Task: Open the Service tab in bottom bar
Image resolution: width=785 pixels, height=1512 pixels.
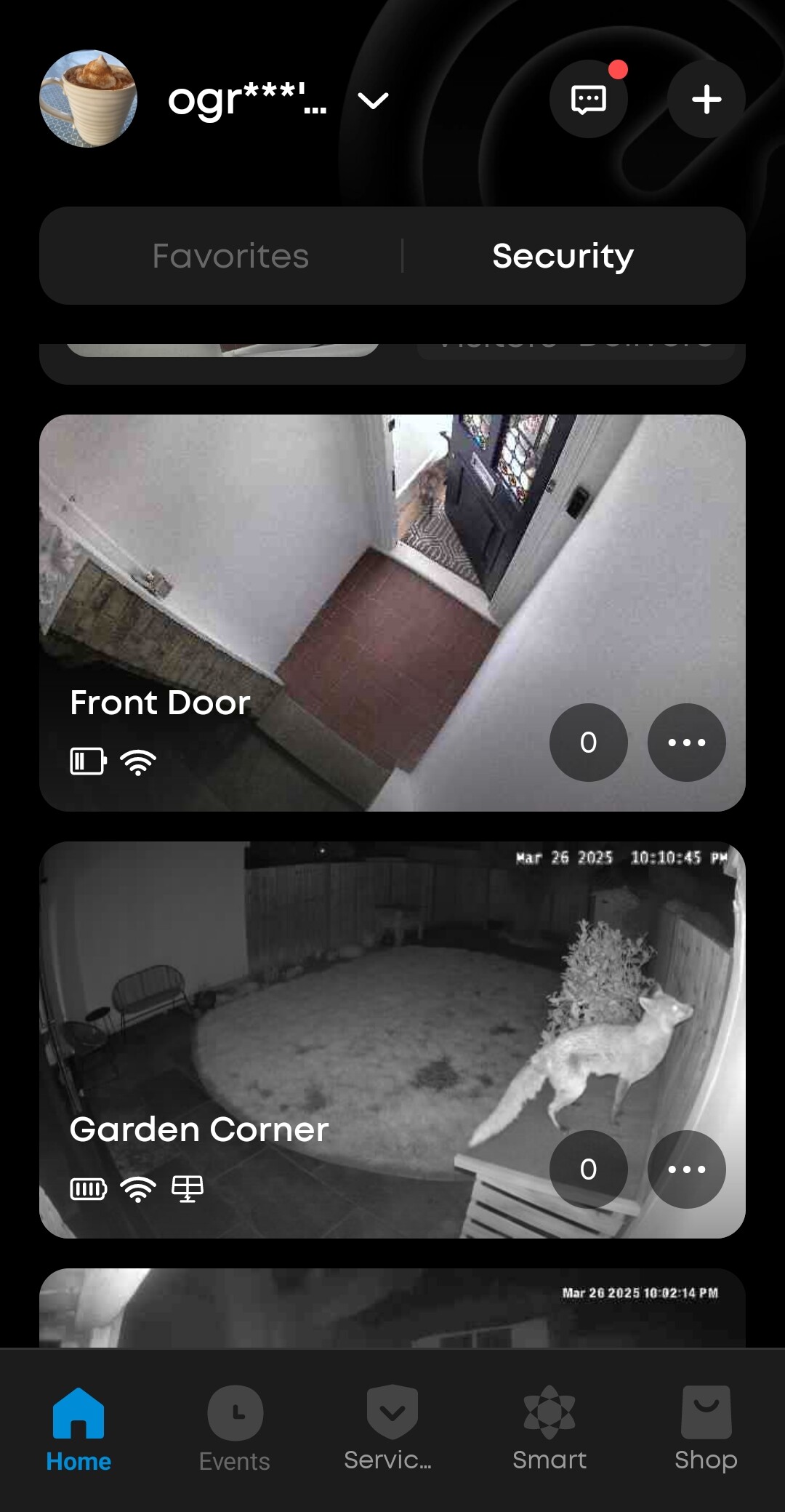Action: point(392,1429)
